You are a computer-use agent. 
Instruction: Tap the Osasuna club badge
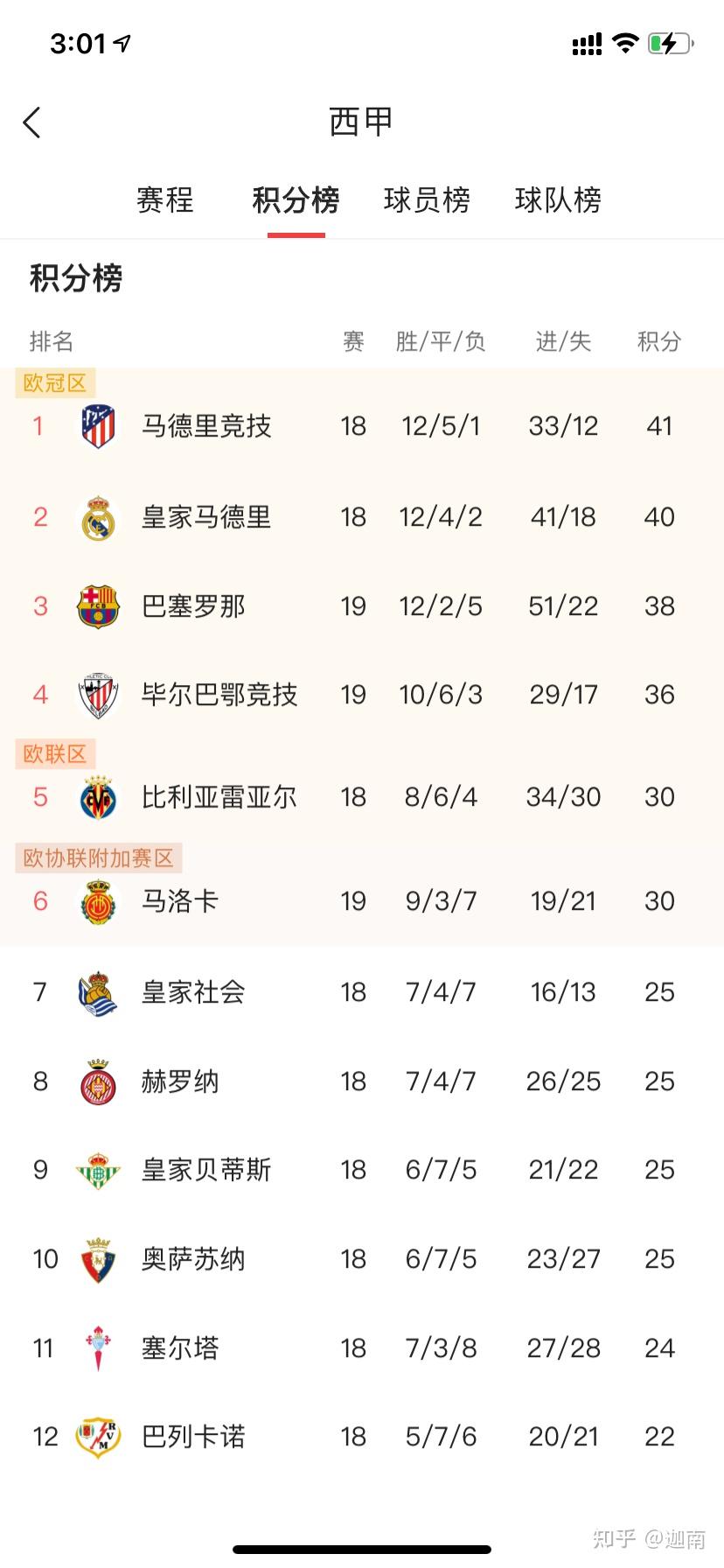[98, 1259]
